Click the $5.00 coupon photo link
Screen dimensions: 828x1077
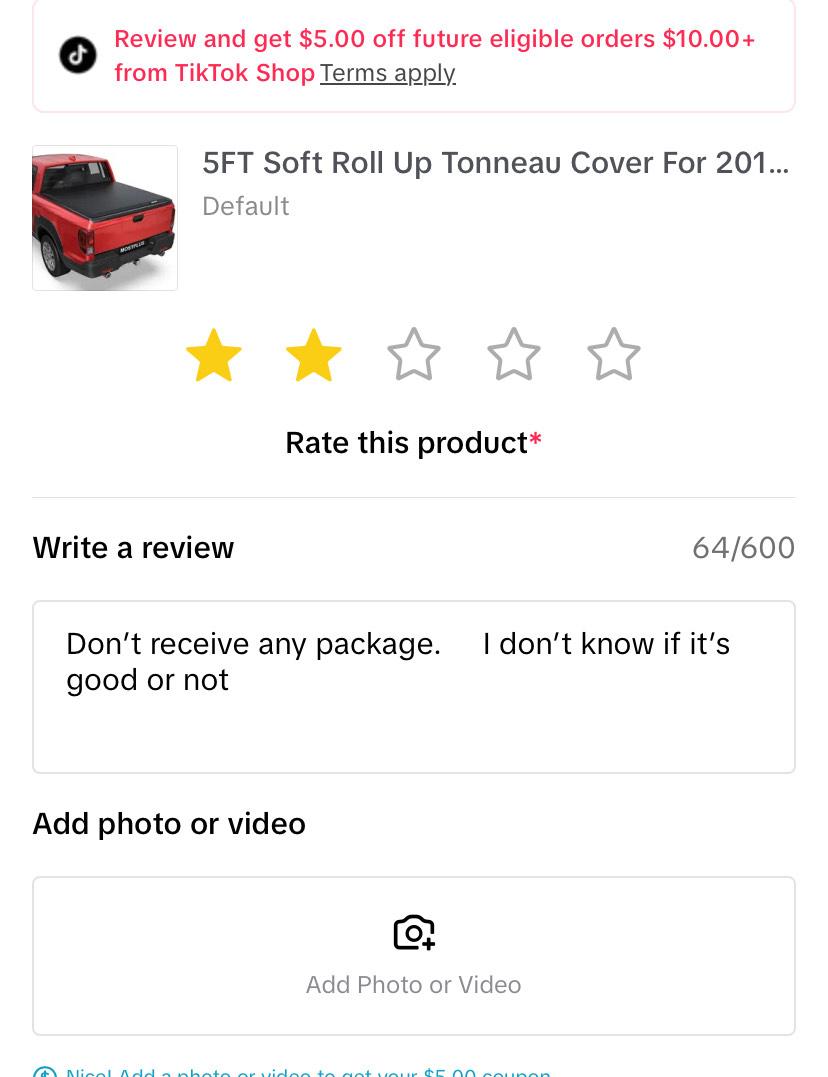tap(307, 1071)
